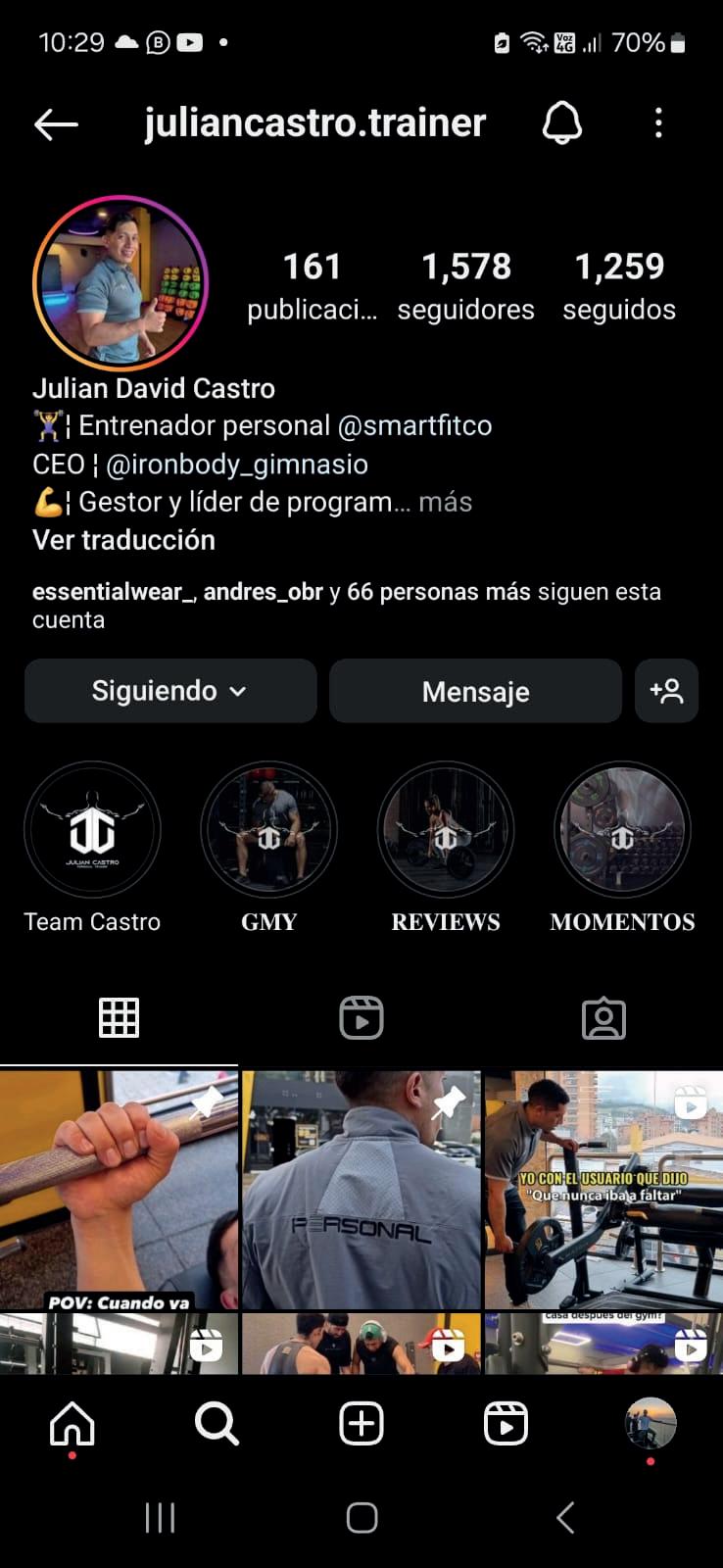
Task: Open the Siguiendo dropdown
Action: pyautogui.click(x=170, y=691)
